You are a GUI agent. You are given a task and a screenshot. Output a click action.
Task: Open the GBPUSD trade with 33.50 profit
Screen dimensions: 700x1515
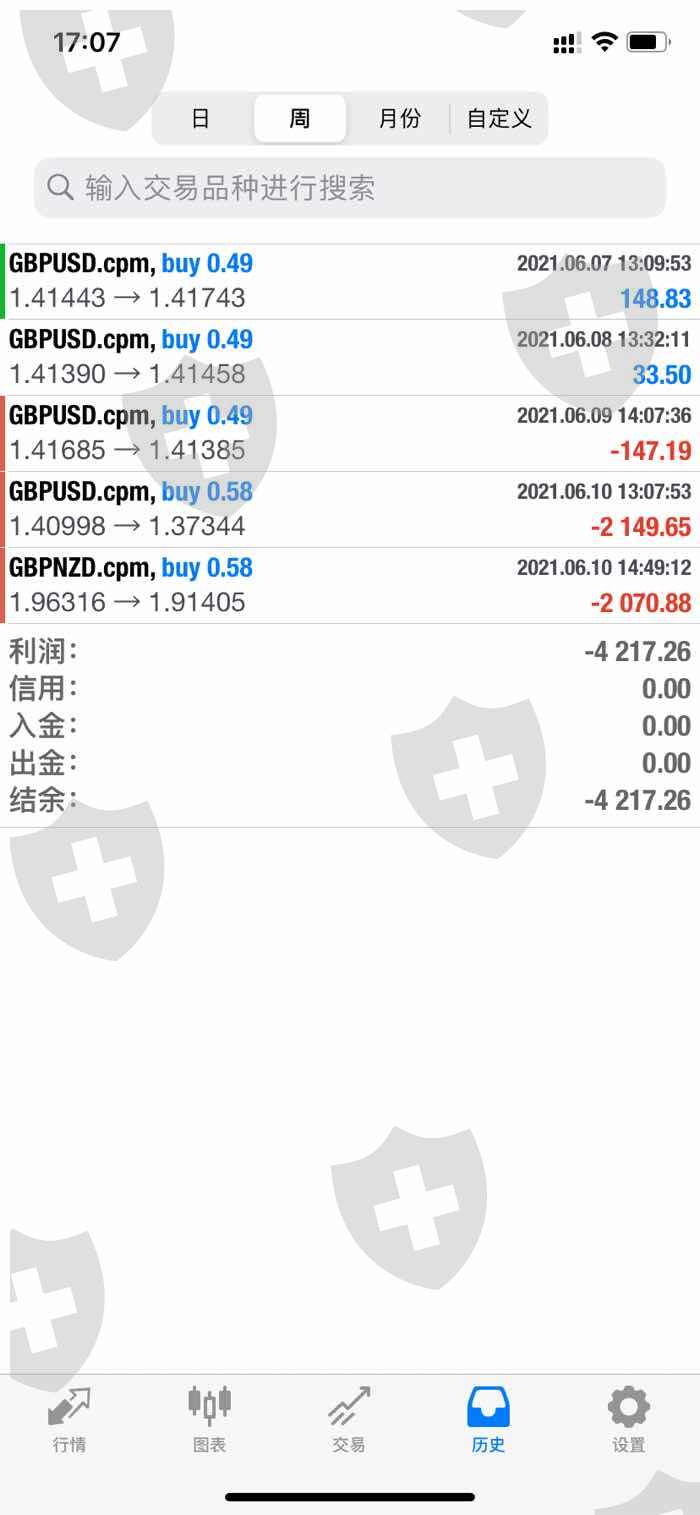click(350, 357)
